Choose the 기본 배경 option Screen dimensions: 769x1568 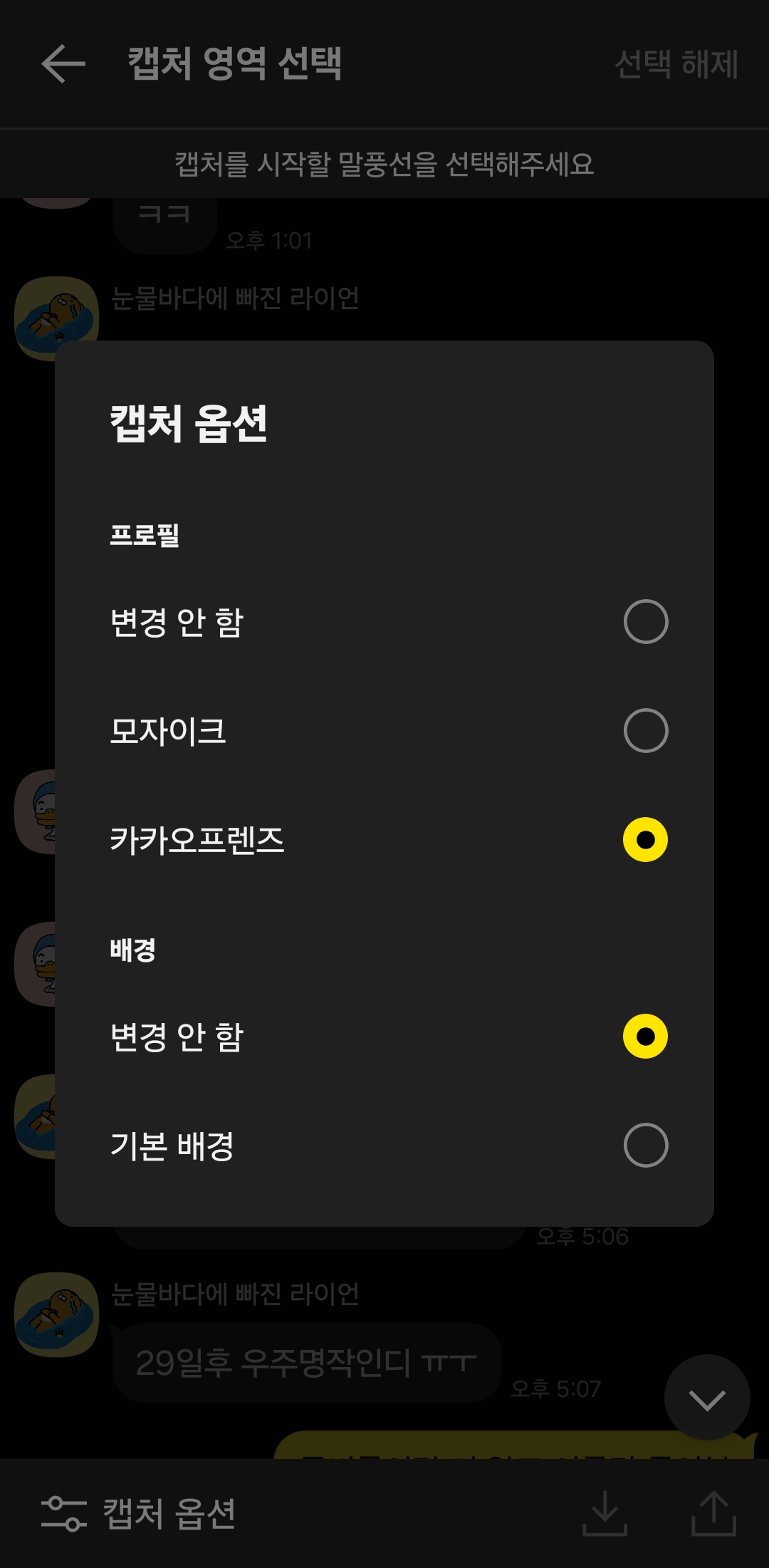645,1146
